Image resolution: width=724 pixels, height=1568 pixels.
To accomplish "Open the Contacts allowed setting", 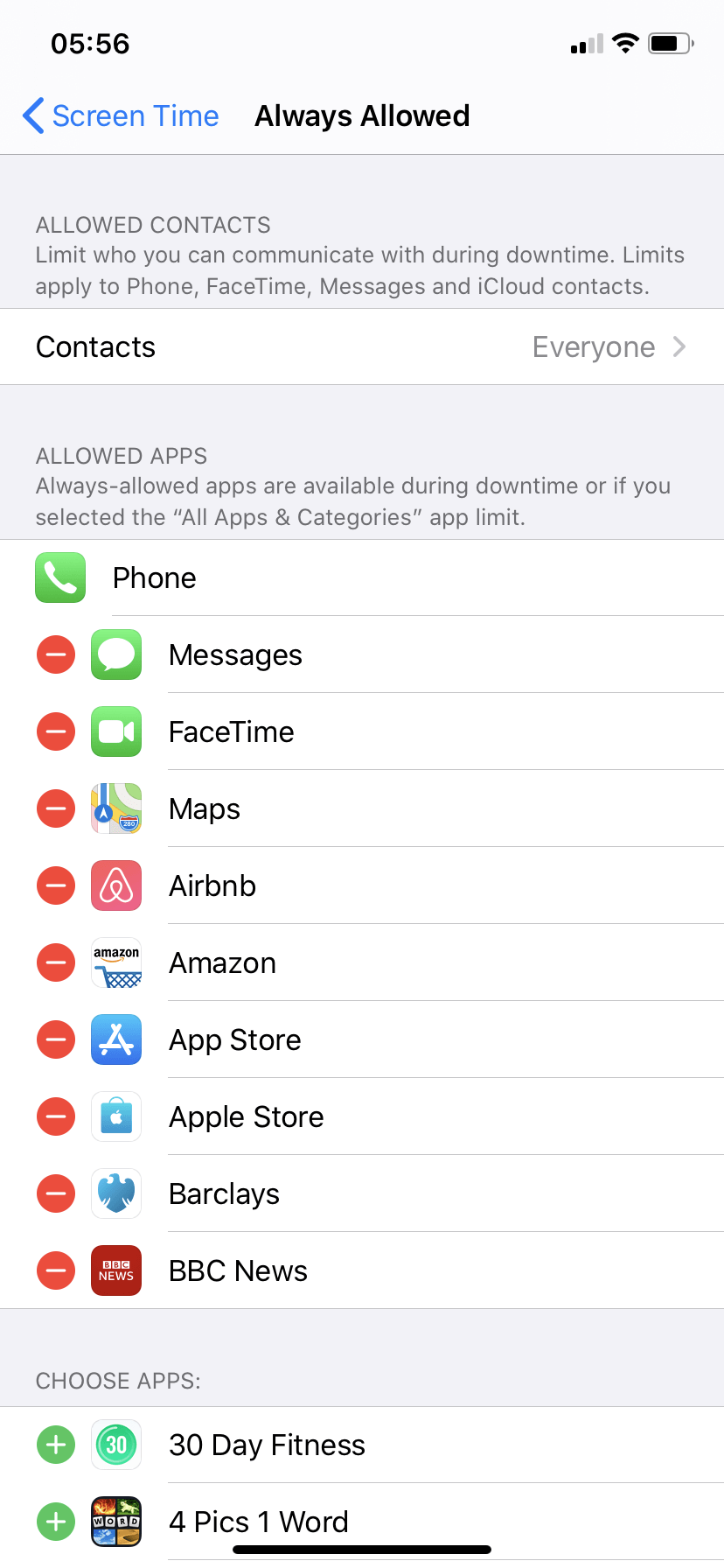I will [362, 346].
